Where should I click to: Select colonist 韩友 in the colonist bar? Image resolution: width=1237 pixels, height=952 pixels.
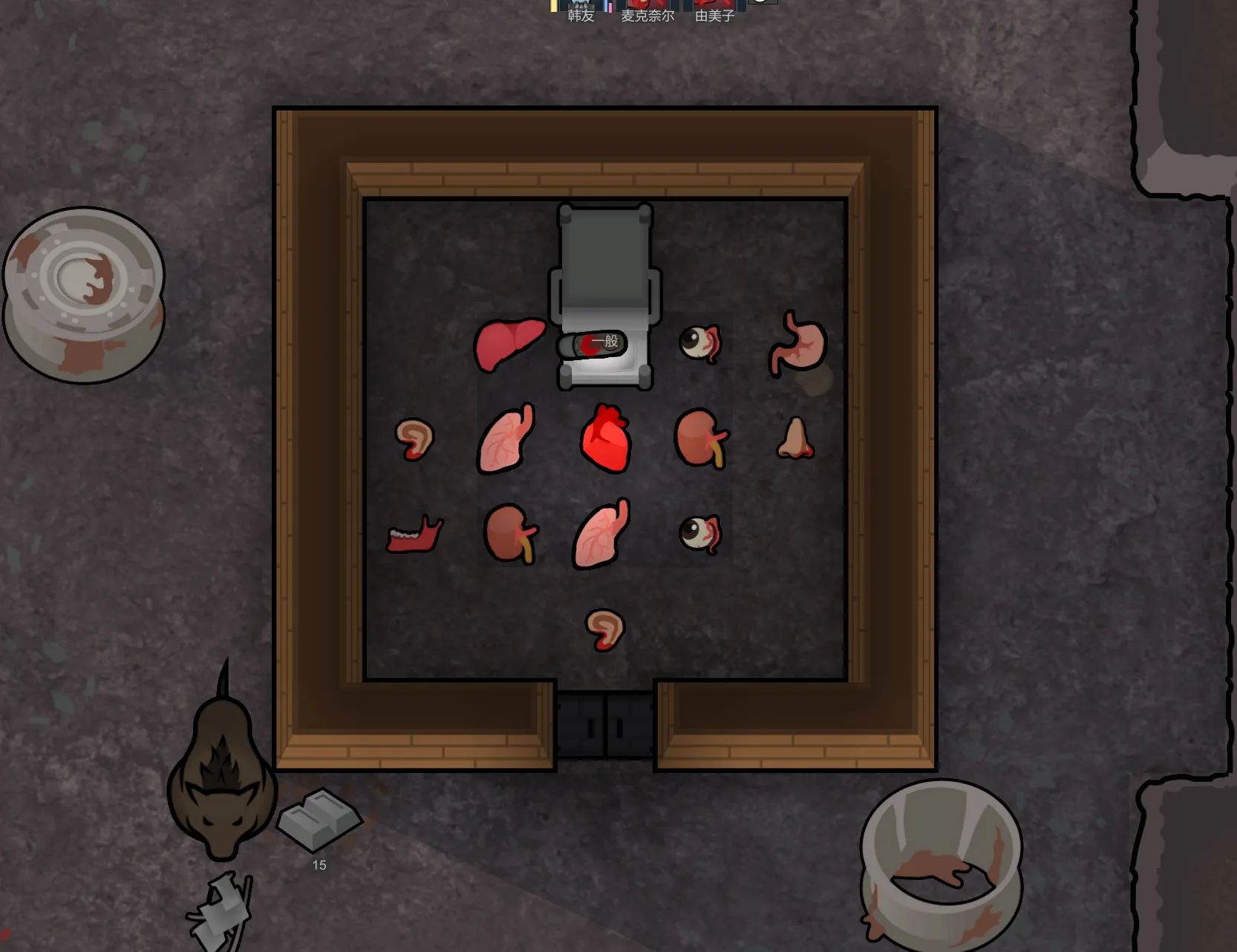point(581,7)
